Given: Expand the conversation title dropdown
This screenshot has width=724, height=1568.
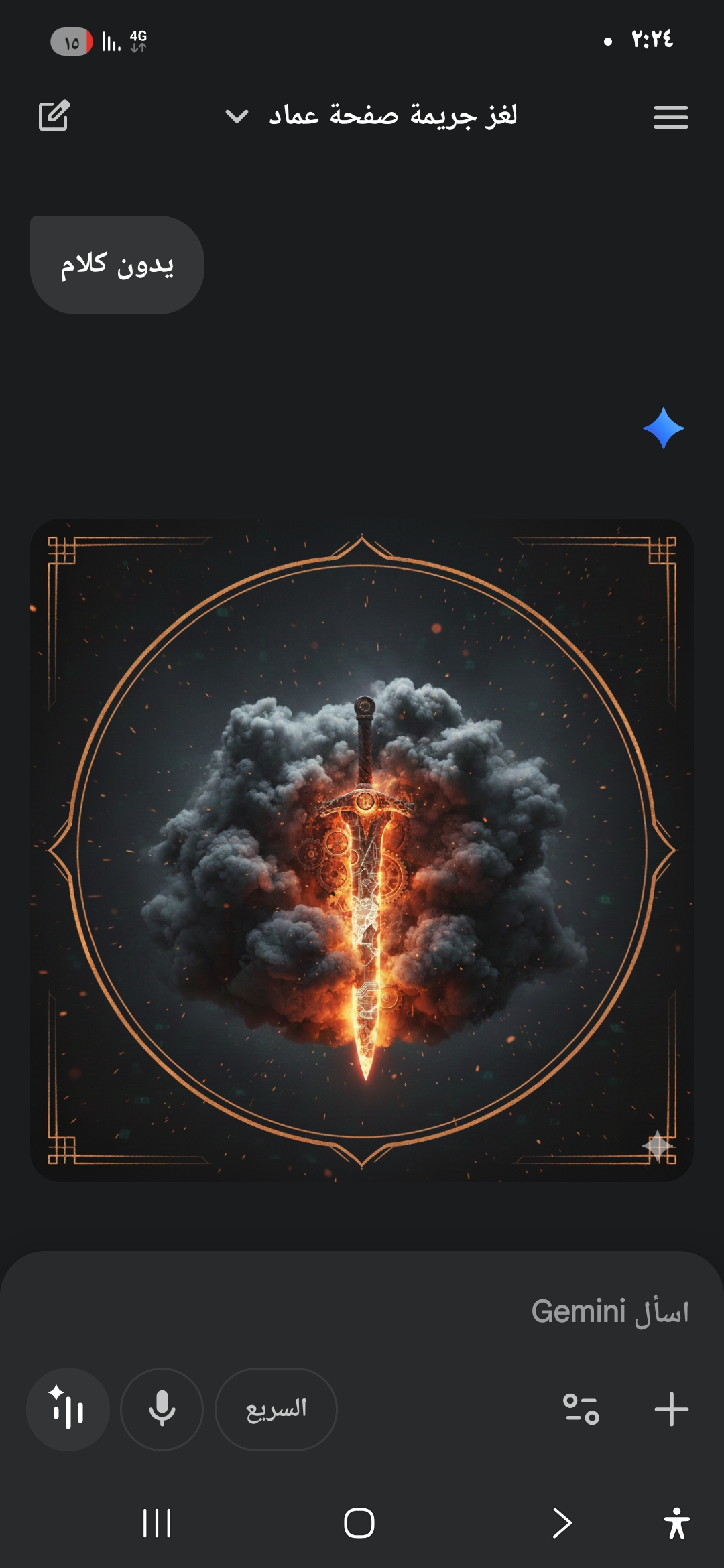Looking at the screenshot, I should (237, 116).
